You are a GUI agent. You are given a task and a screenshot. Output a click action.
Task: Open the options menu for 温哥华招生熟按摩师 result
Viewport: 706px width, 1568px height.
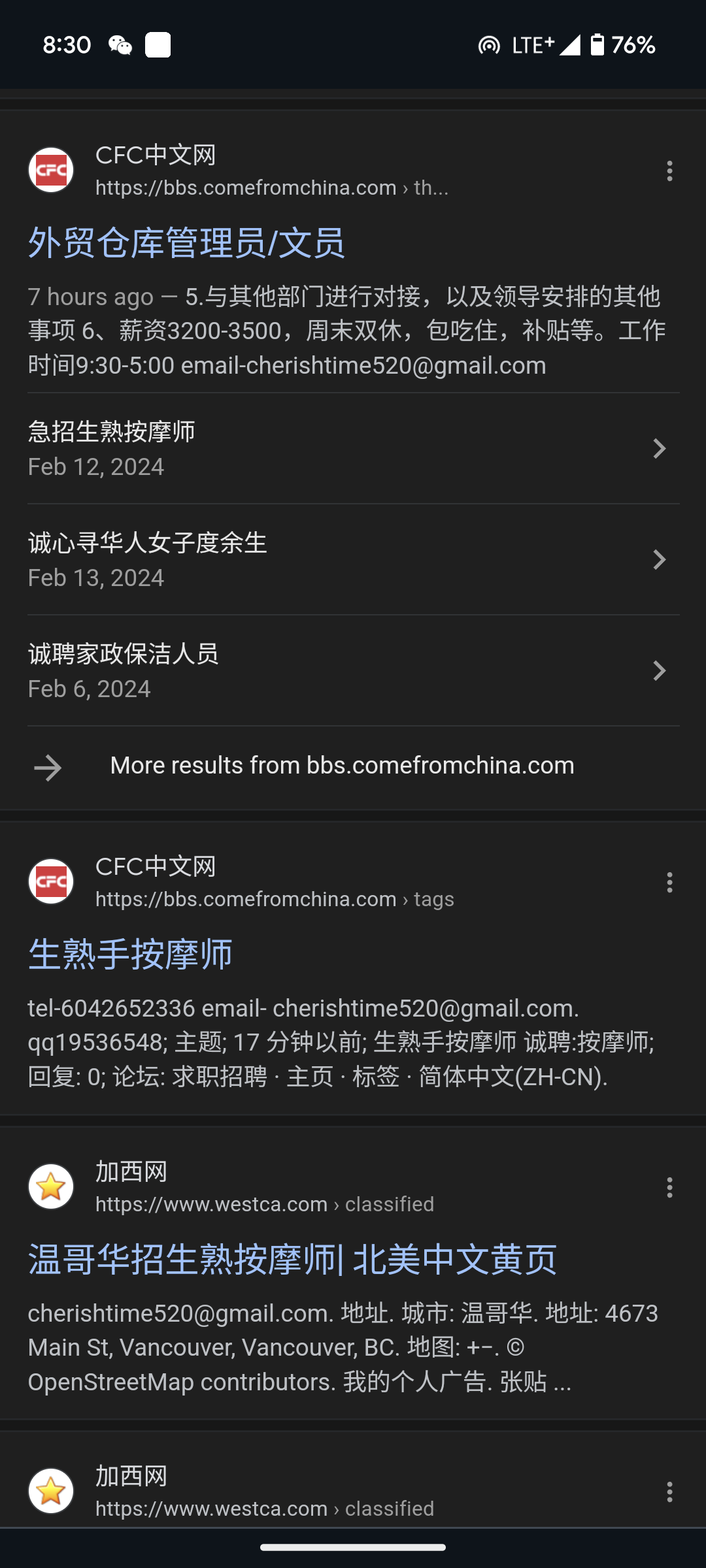click(x=669, y=1188)
